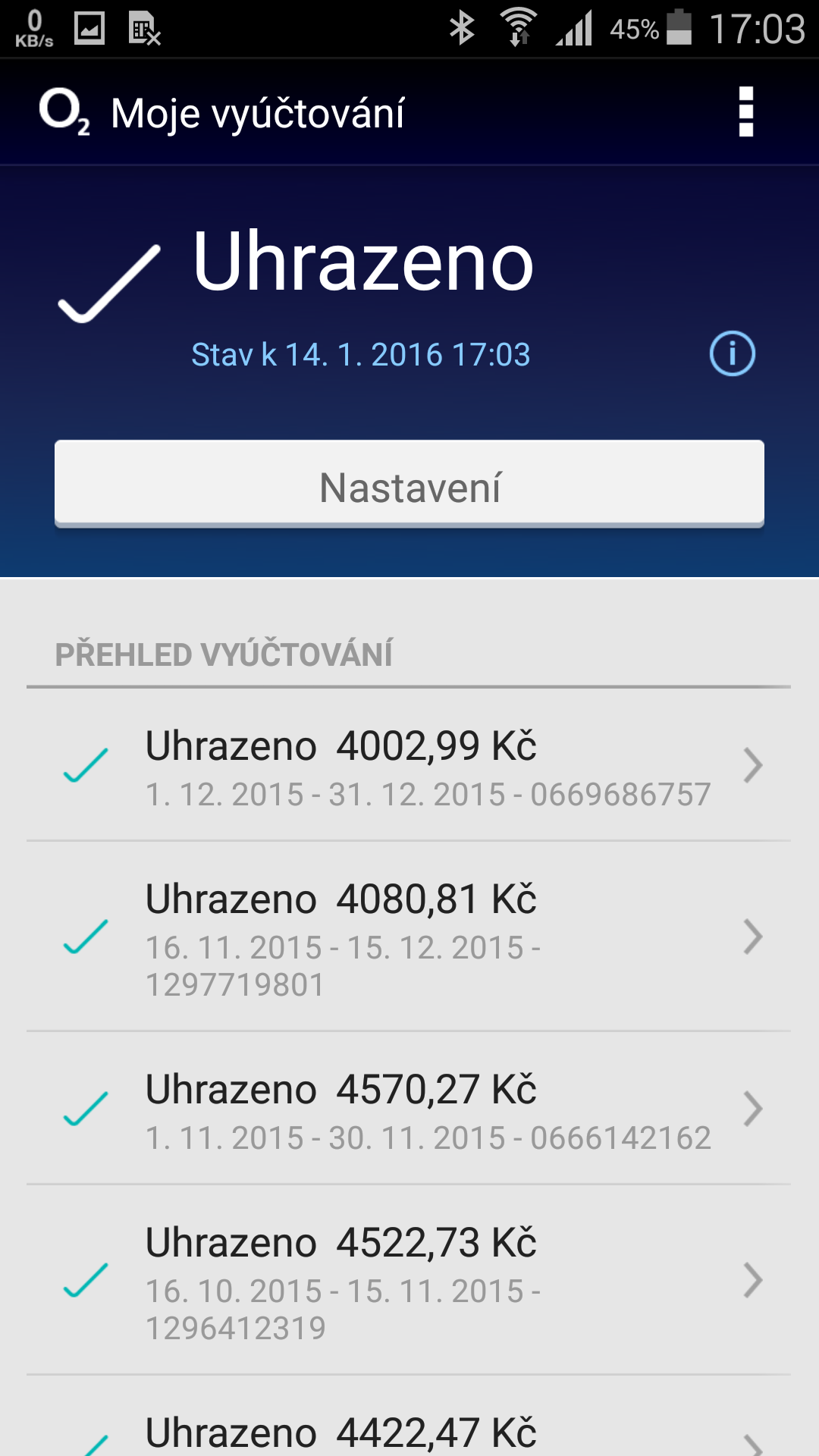The height and width of the screenshot is (1456, 819).
Task: Open the Nastavení settings button
Action: click(x=409, y=484)
